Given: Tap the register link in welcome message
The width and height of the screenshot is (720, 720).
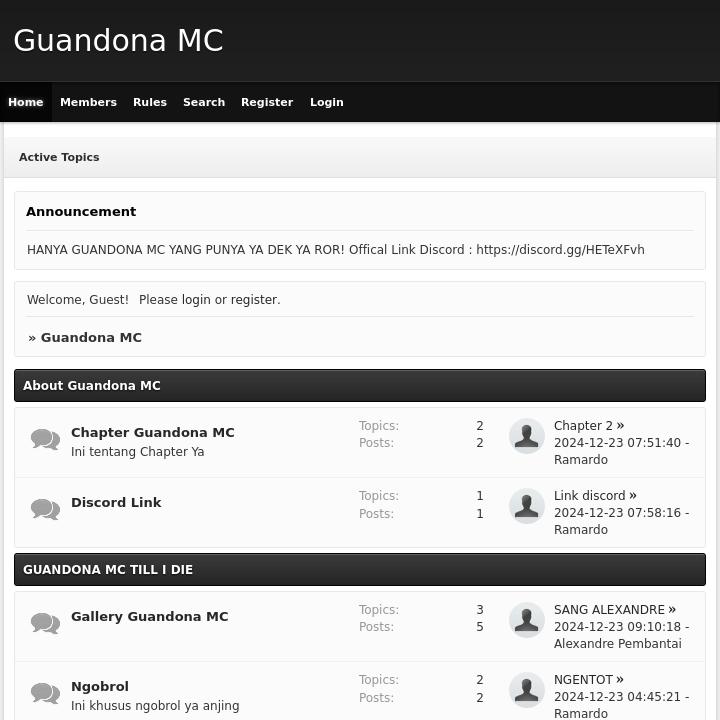Looking at the screenshot, I should pos(254,300).
